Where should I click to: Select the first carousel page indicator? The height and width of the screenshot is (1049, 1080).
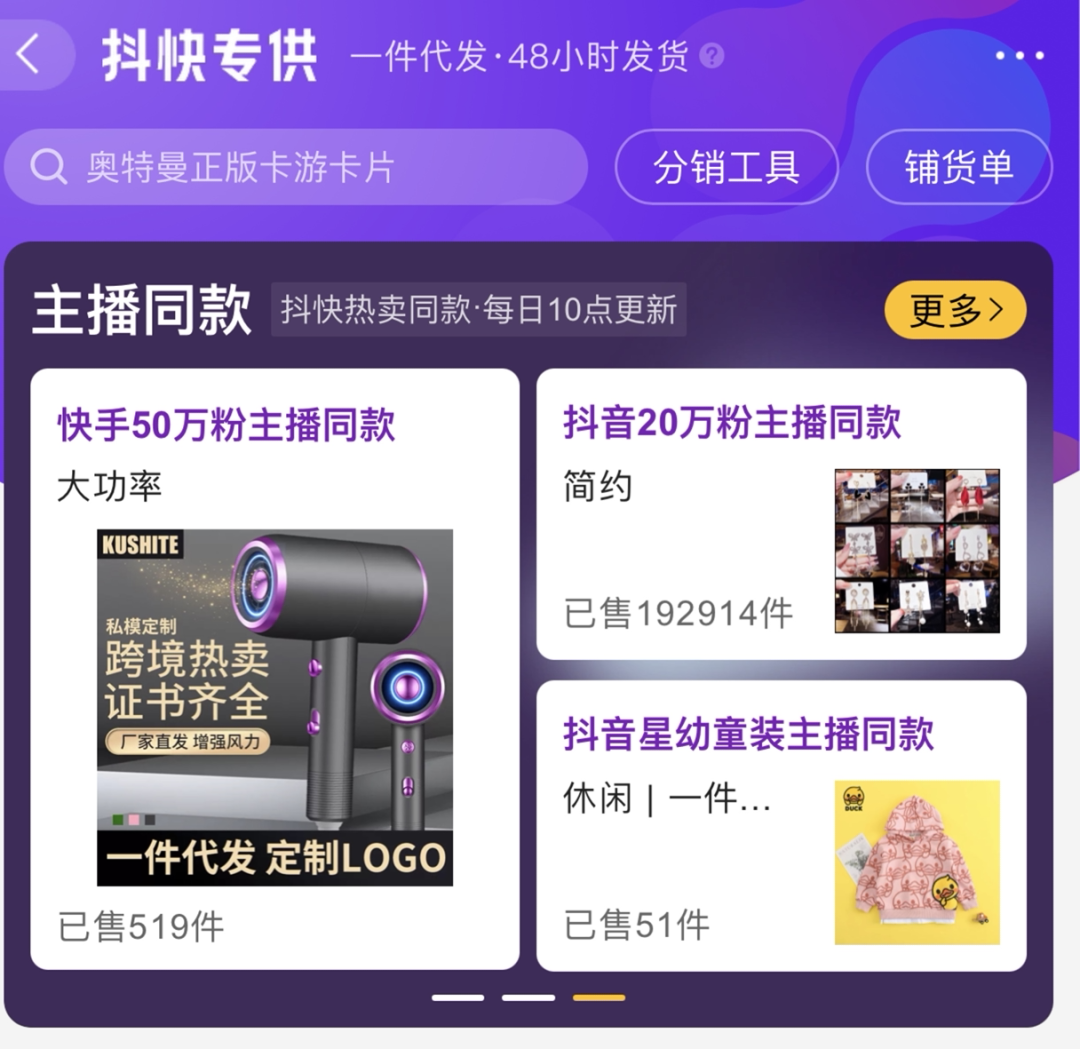(458, 997)
